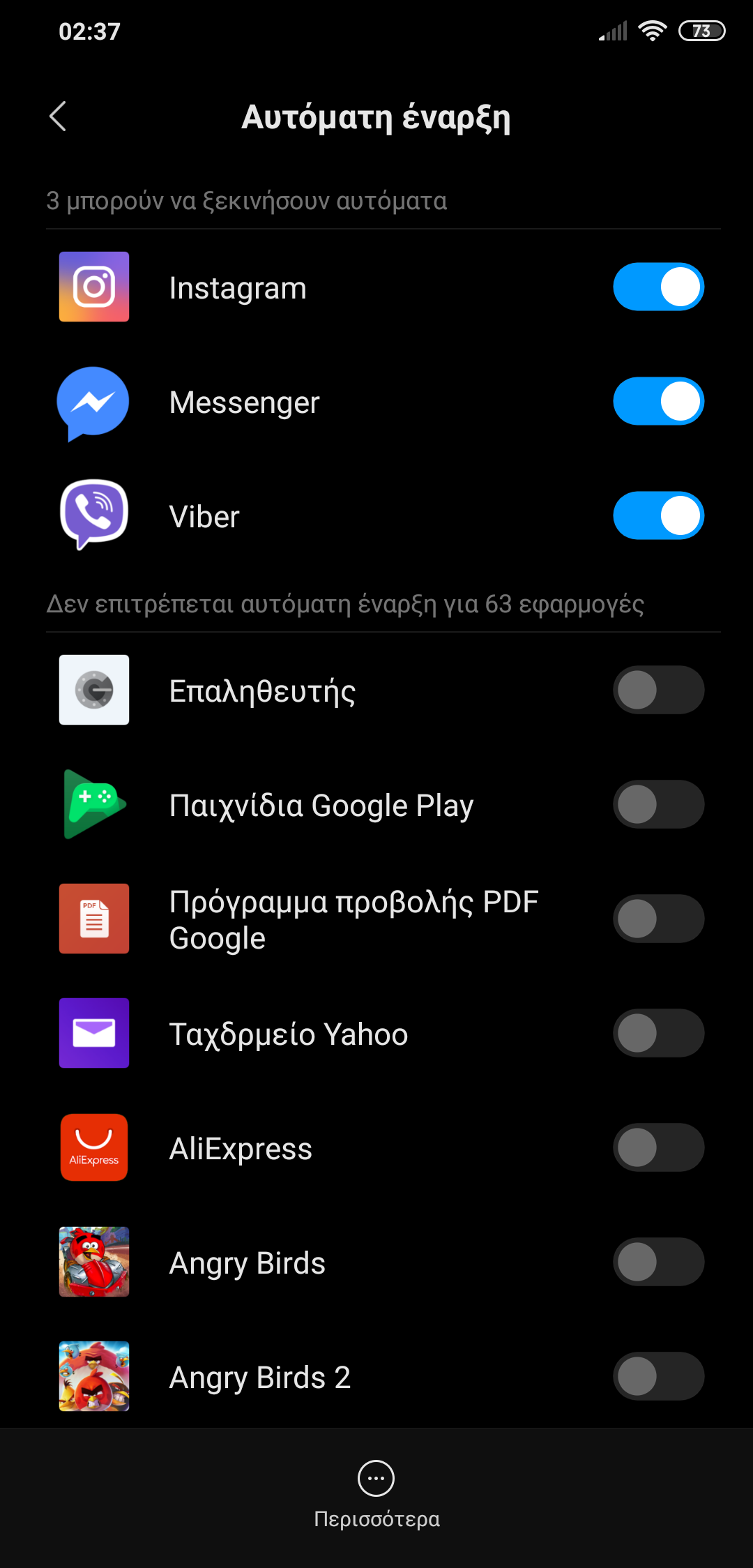Switch off autostart for Viber

[658, 515]
